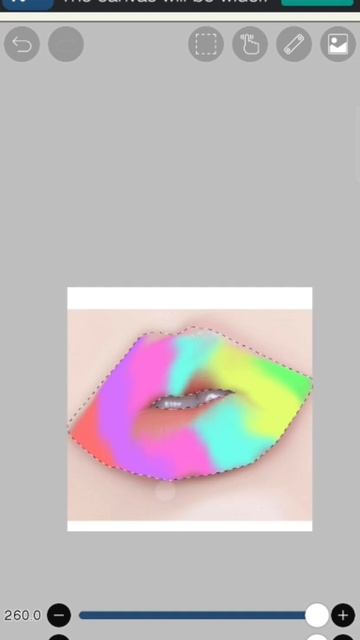Increase brush size with the plus button
The height and width of the screenshot is (640, 360).
tap(343, 615)
